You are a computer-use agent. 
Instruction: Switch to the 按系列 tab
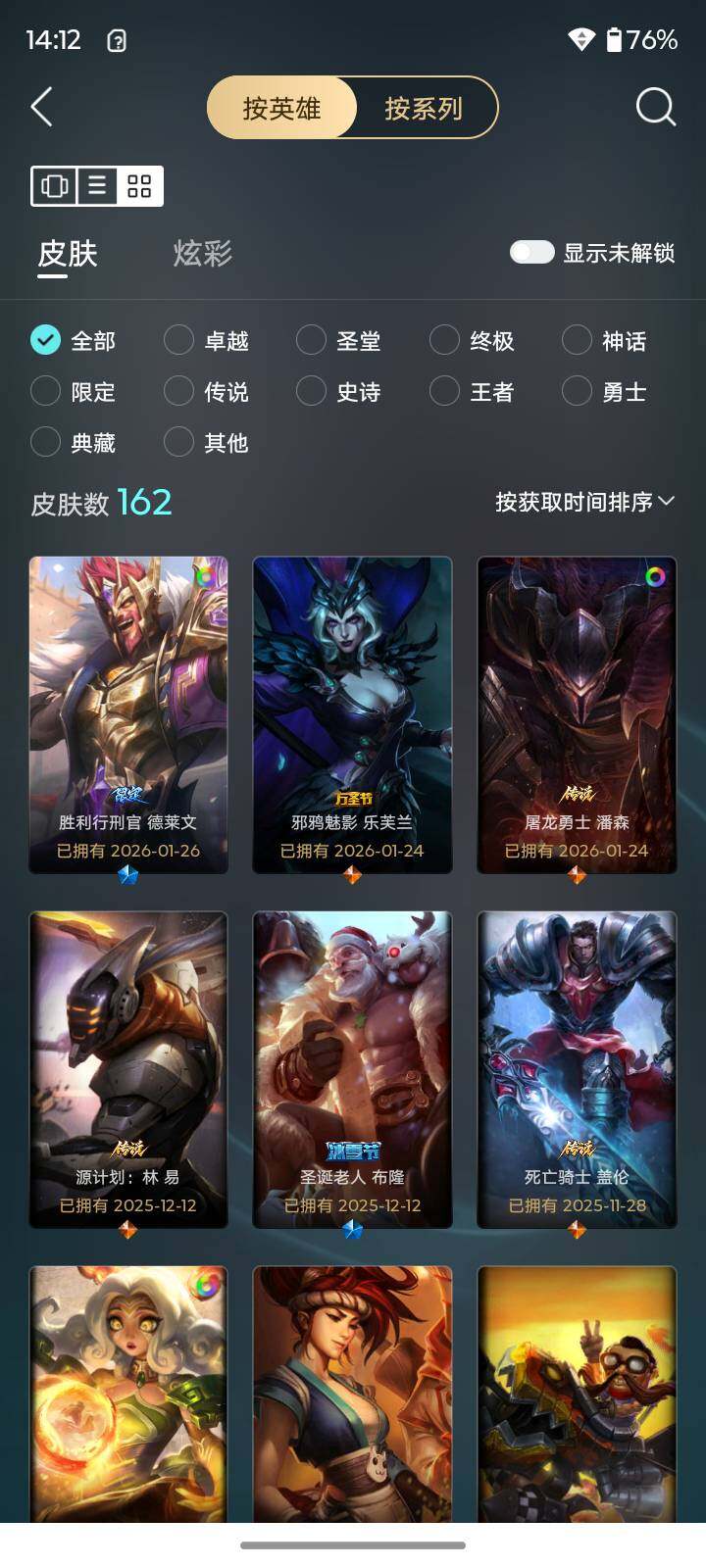[x=424, y=108]
